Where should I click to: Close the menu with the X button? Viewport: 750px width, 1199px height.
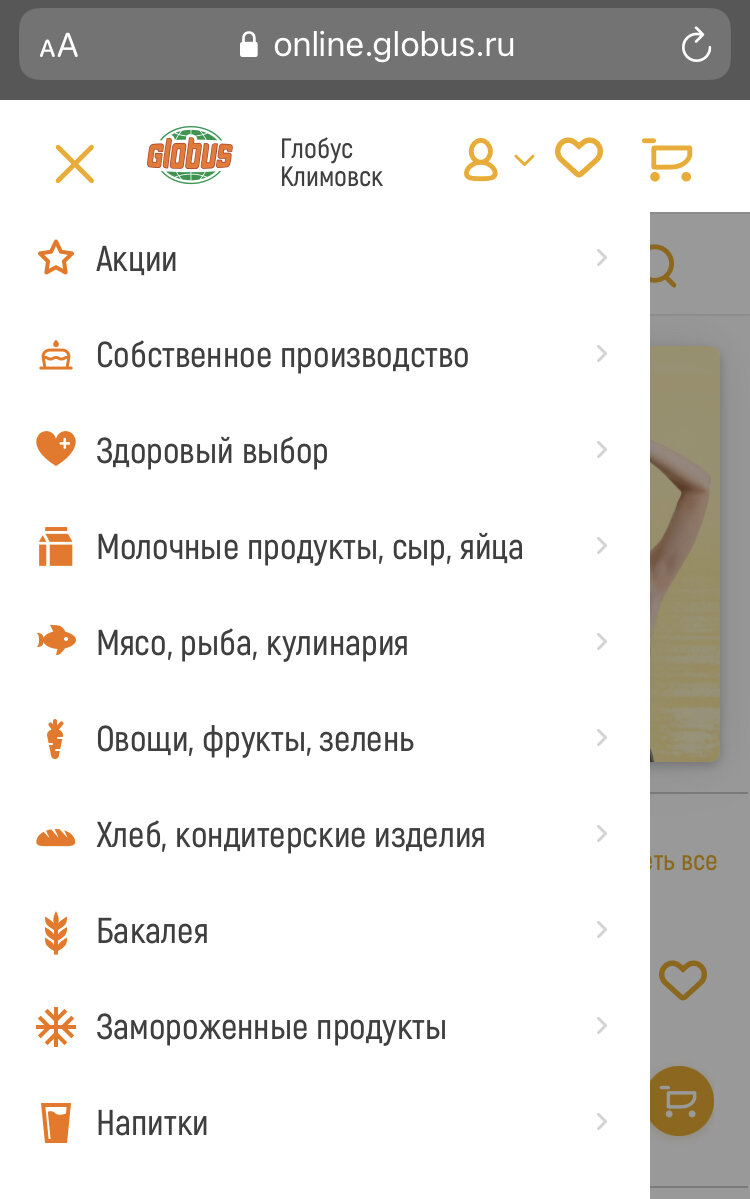(x=73, y=161)
